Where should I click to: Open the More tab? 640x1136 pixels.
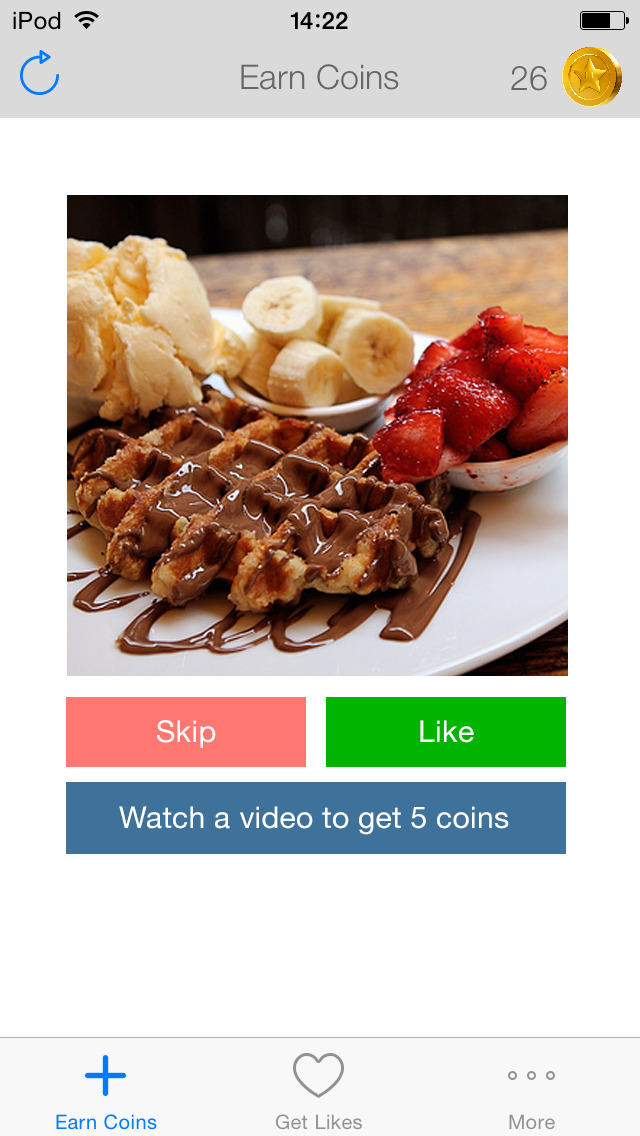531,1092
